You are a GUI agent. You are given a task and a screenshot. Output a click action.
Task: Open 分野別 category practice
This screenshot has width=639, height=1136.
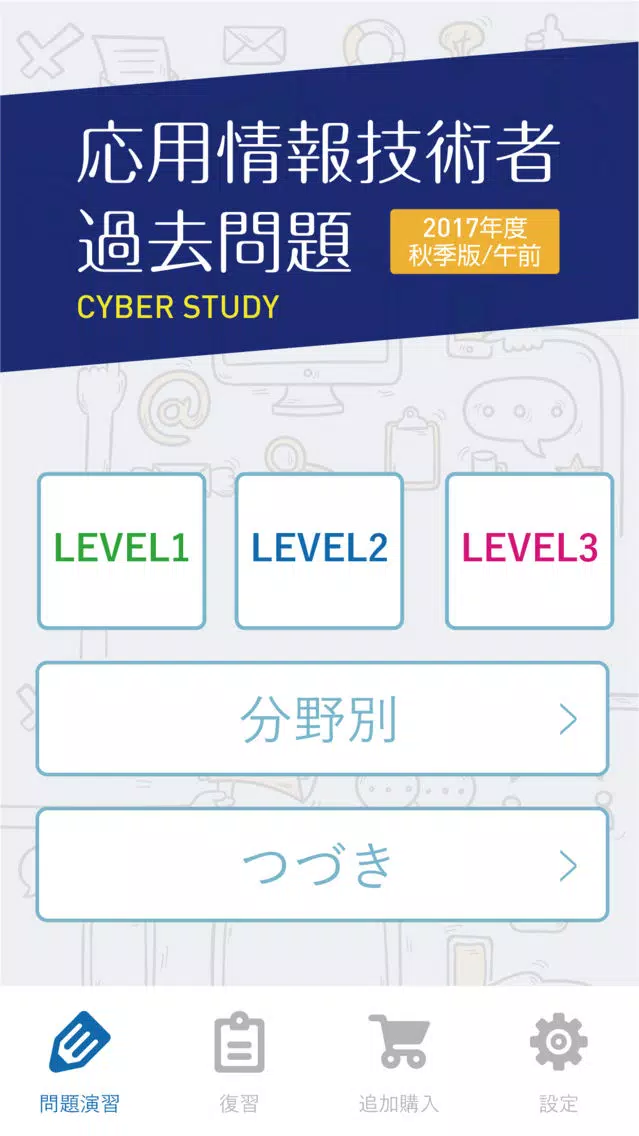point(322,718)
